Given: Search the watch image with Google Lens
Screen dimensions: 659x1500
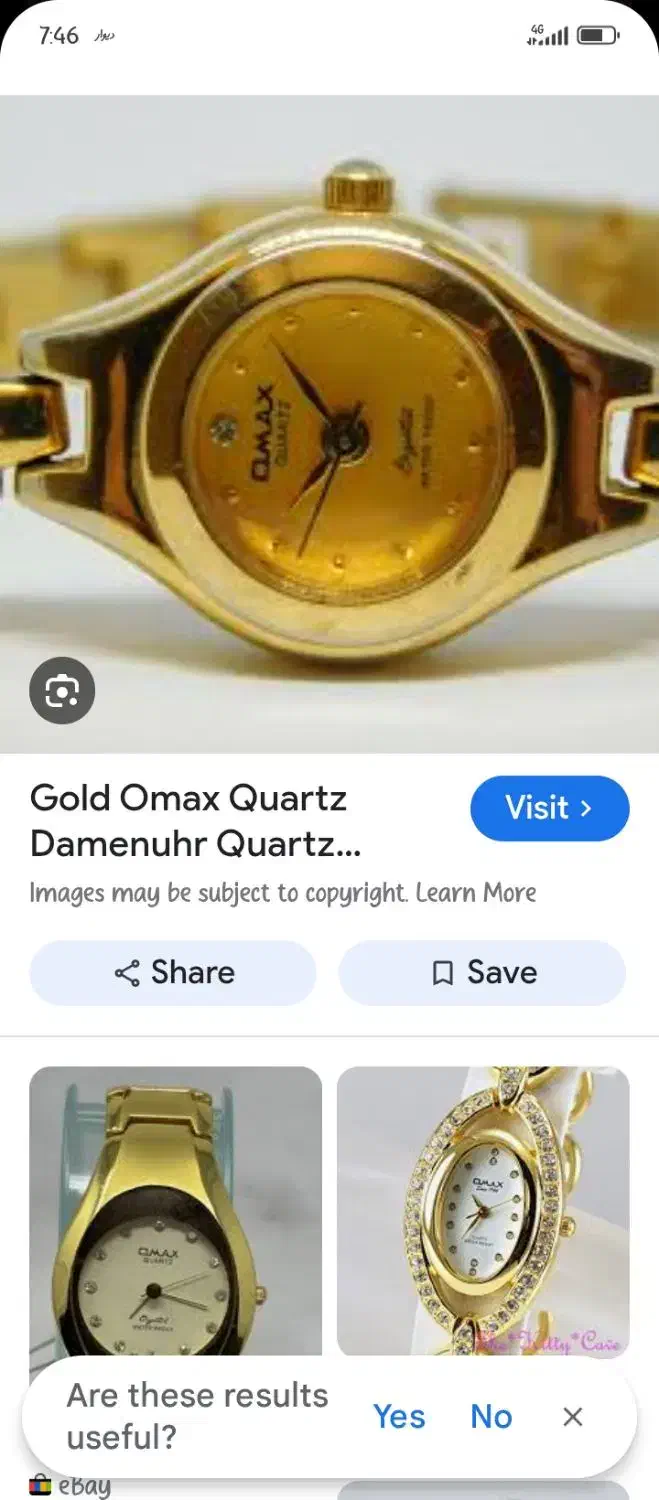Looking at the screenshot, I should tap(62, 690).
